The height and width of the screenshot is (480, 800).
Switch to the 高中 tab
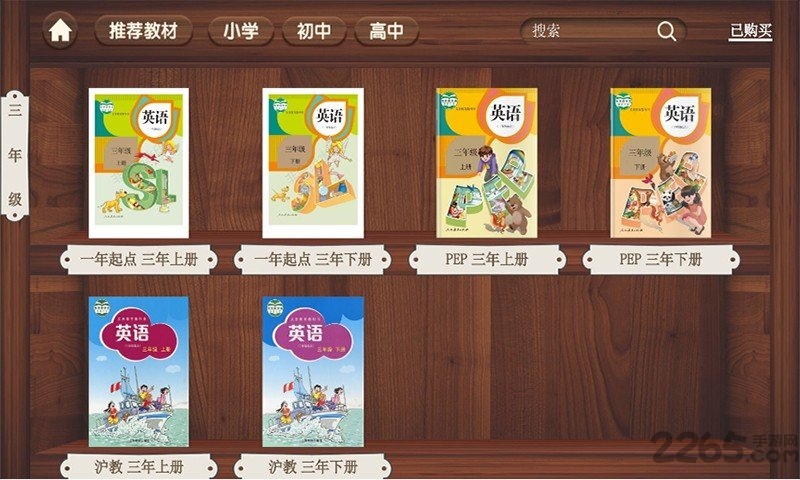pos(386,31)
